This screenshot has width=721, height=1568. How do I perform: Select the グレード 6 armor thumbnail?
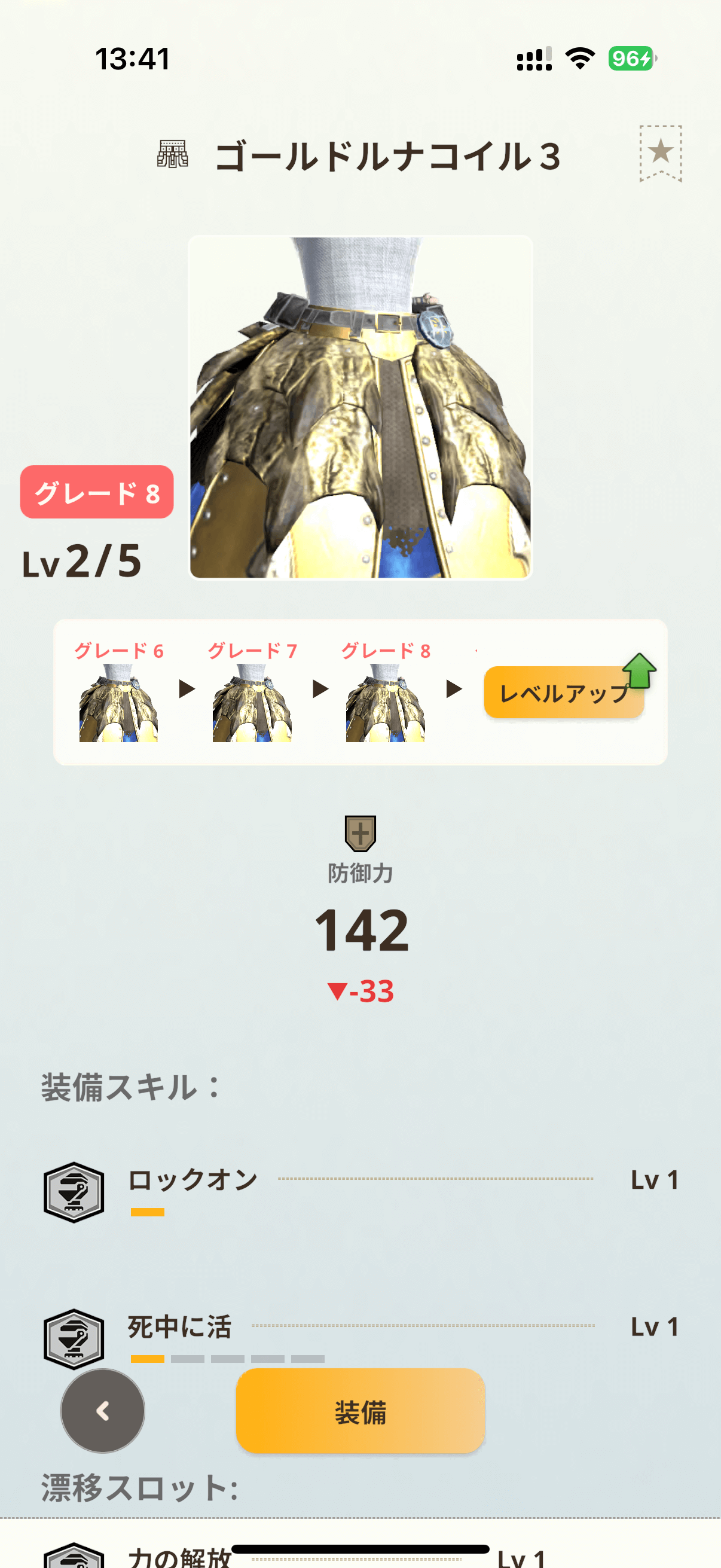pyautogui.click(x=118, y=703)
